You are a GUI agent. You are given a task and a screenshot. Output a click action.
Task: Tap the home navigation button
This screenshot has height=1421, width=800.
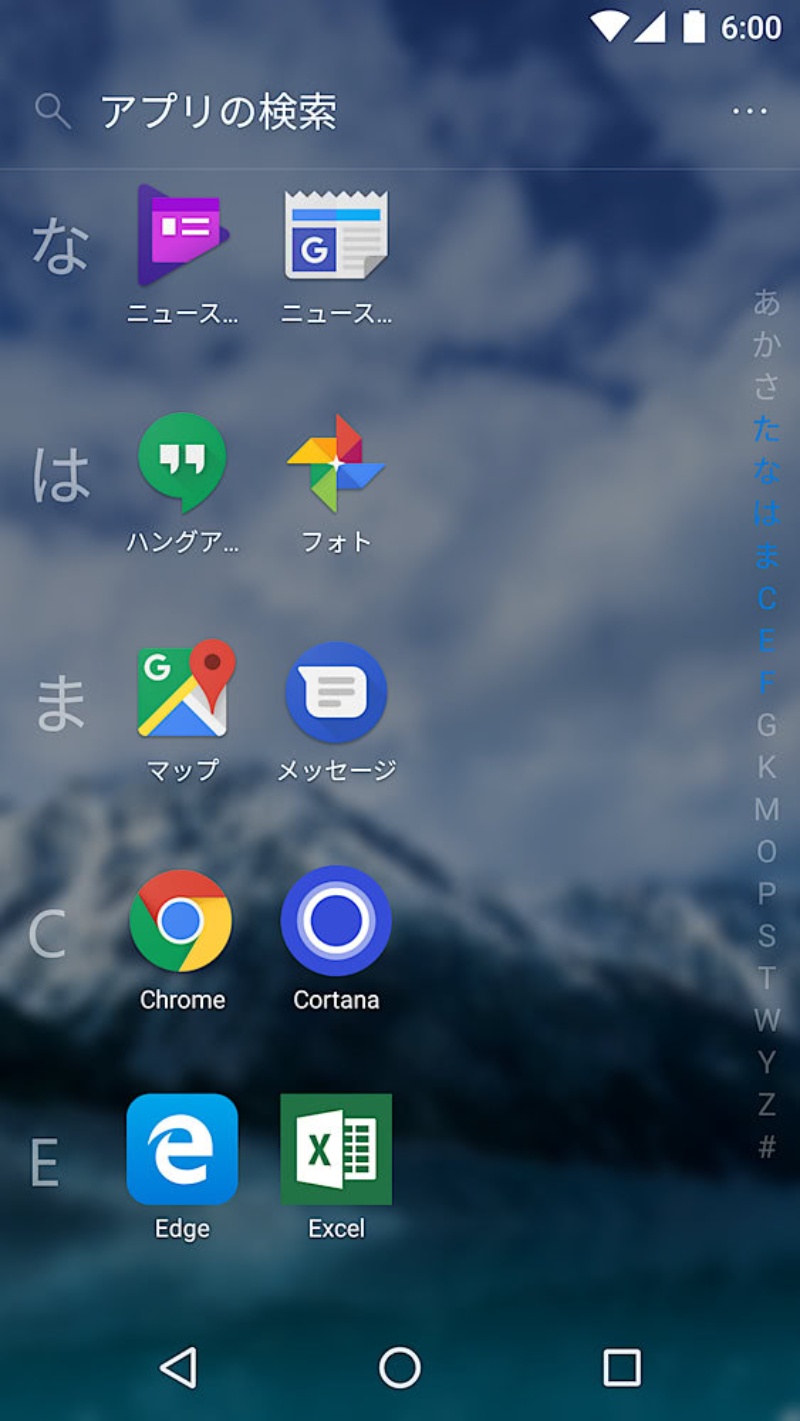pos(400,1367)
